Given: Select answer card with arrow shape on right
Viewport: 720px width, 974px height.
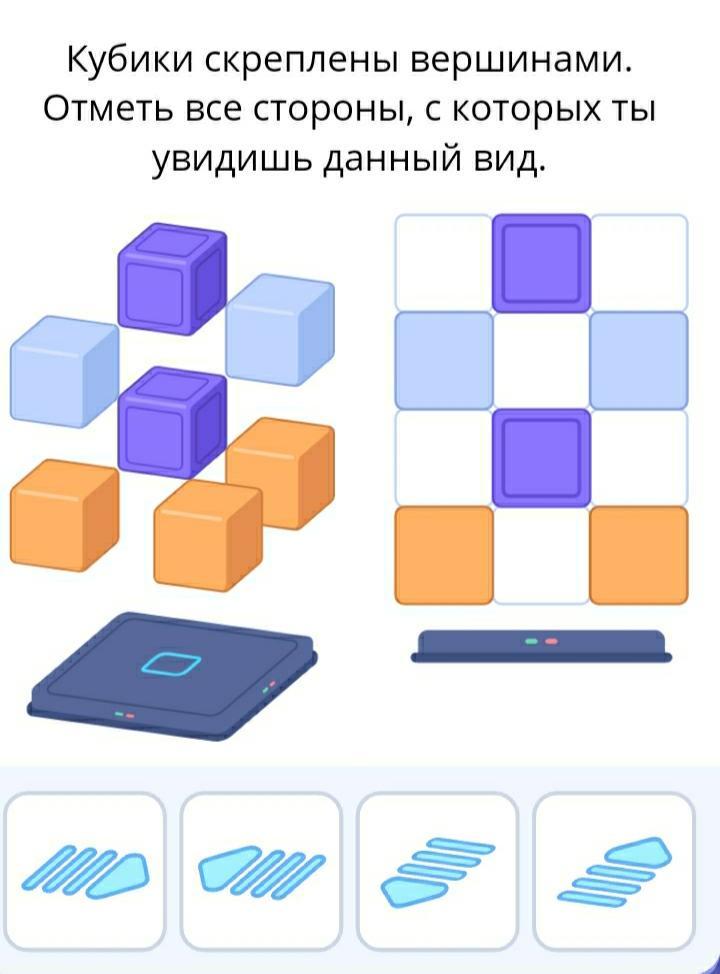Looking at the screenshot, I should coord(86,870).
